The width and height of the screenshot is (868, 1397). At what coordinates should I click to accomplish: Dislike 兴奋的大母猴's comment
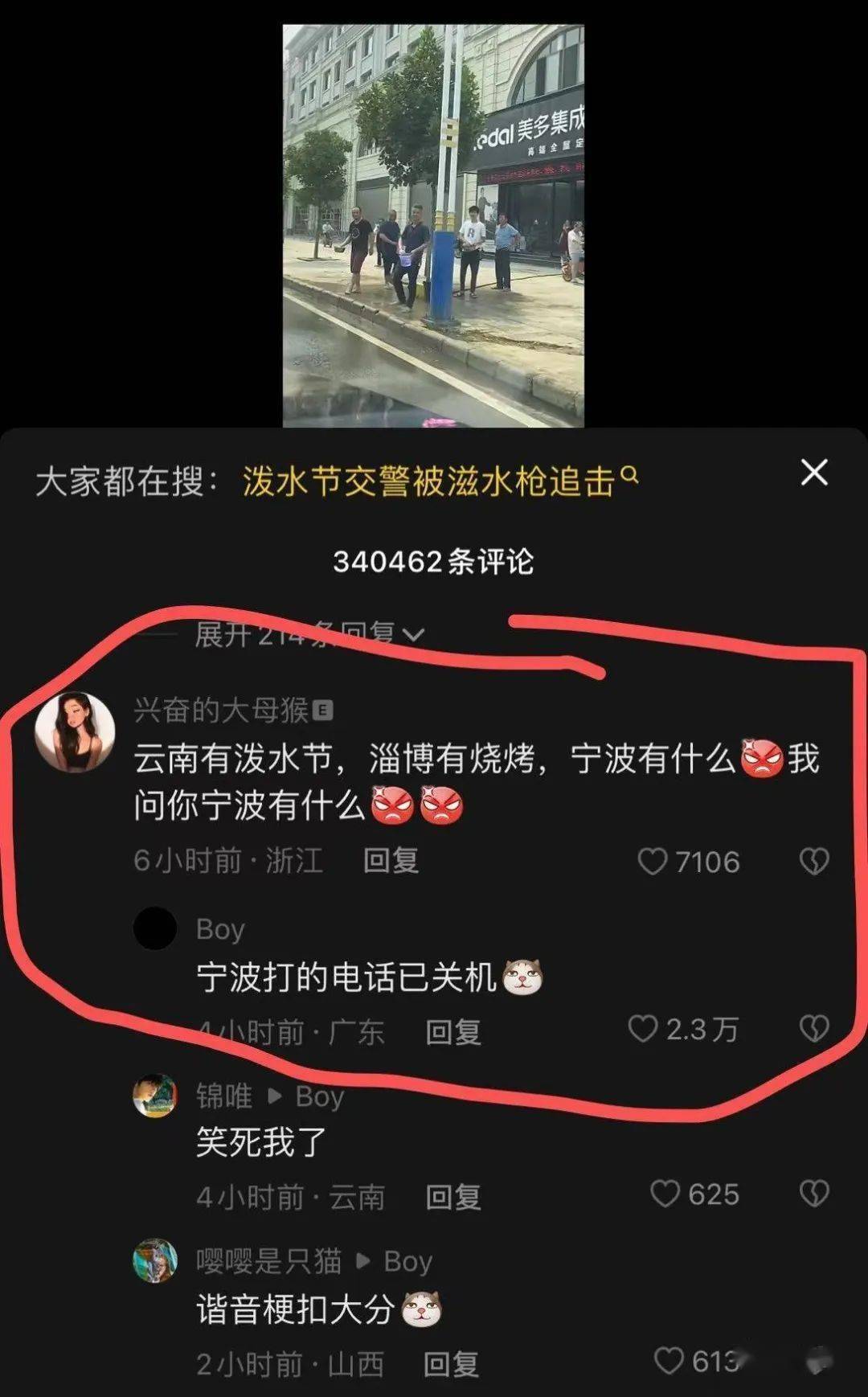(x=814, y=862)
